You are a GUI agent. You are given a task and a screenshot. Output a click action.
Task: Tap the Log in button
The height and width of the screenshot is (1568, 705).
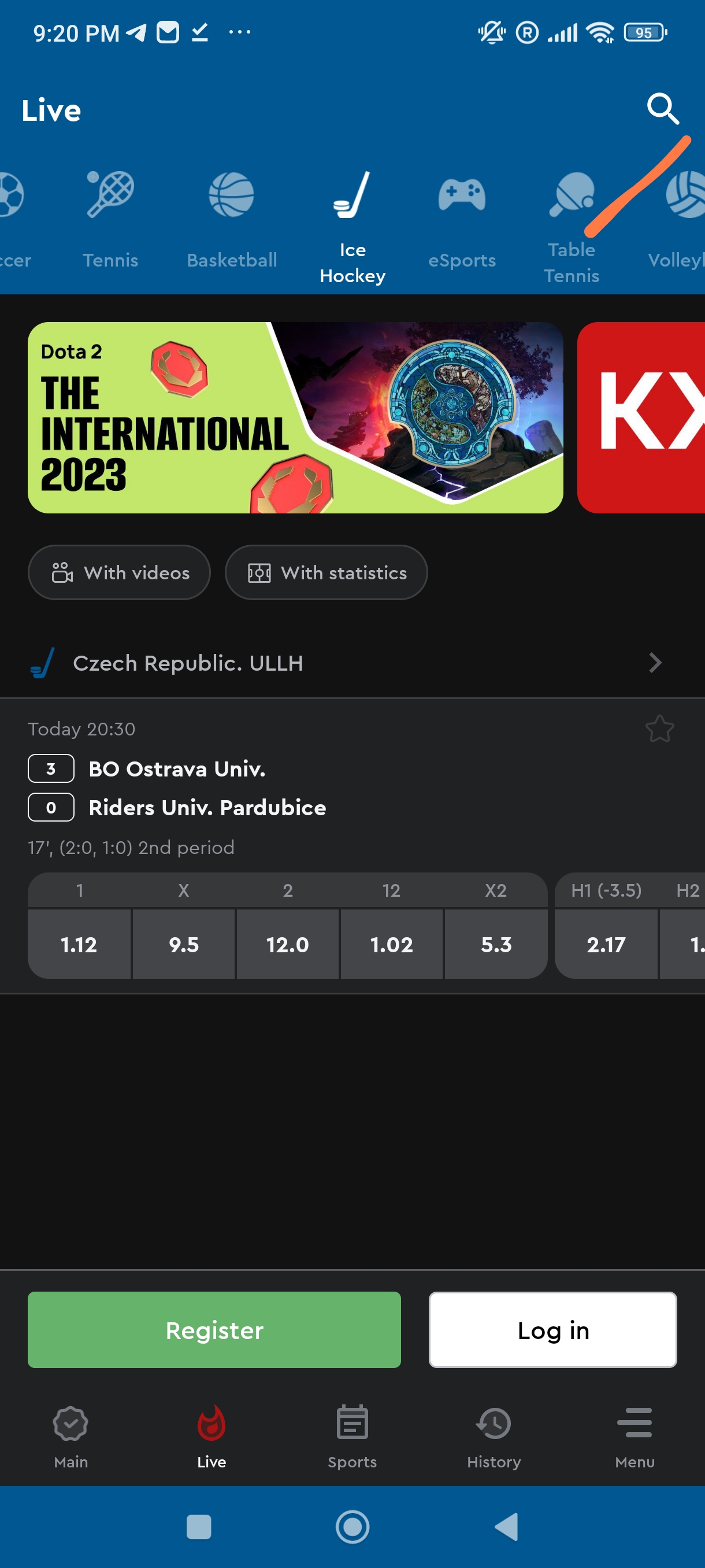click(x=552, y=1330)
